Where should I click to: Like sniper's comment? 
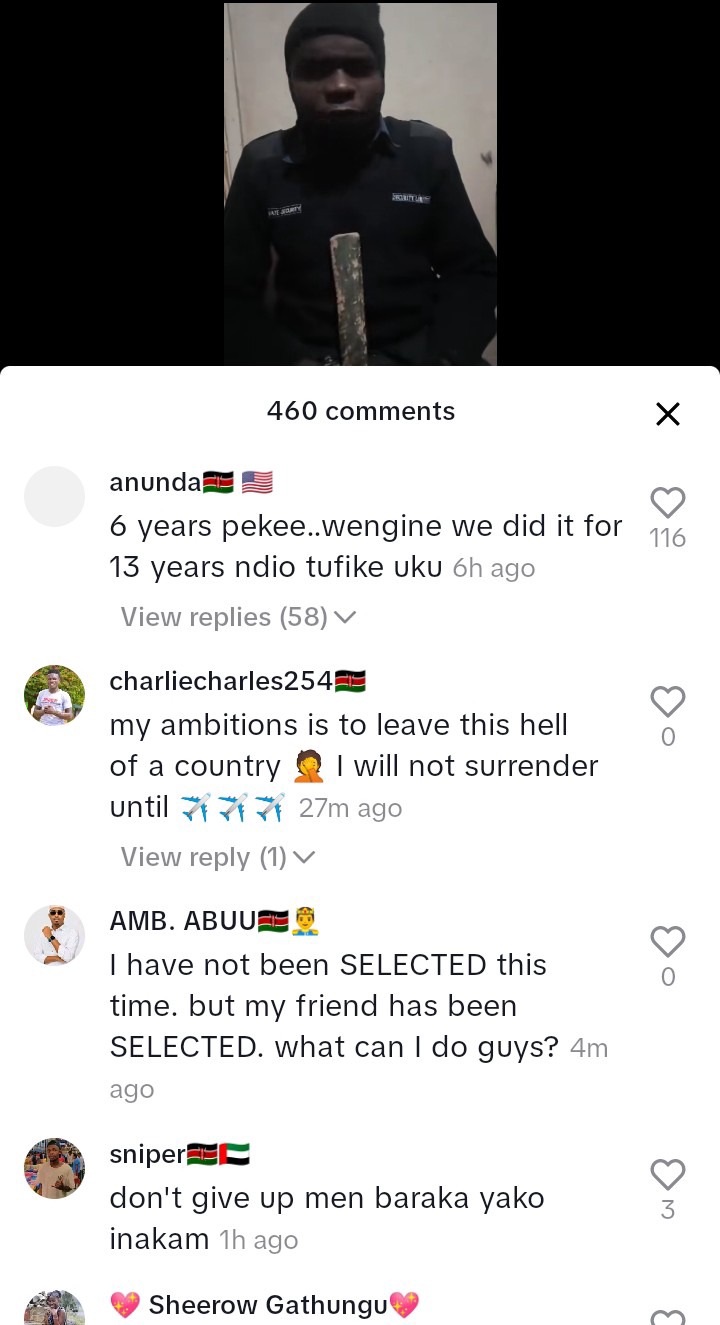(x=667, y=1175)
